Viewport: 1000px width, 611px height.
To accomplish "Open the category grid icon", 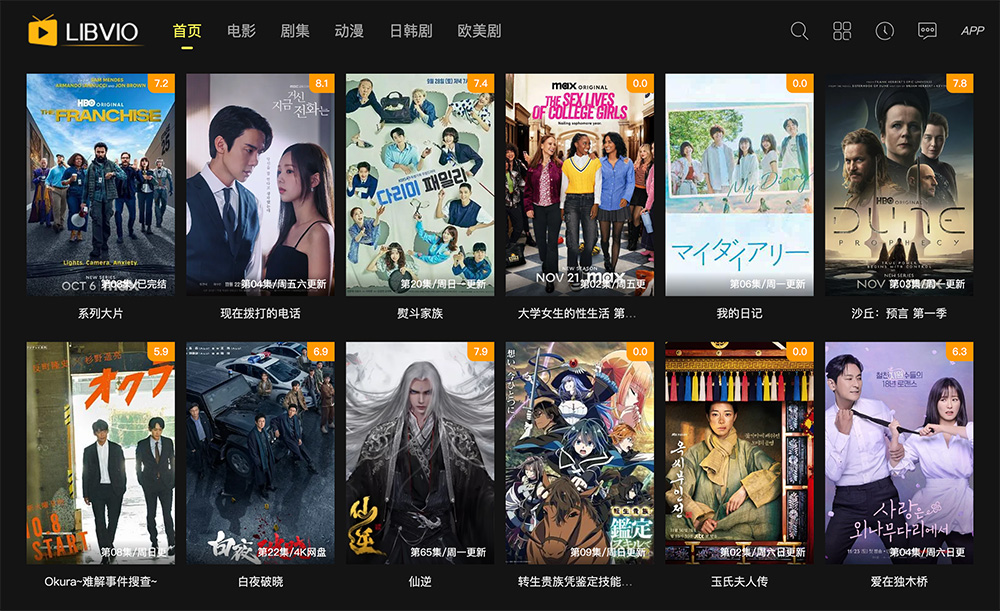I will (842, 31).
